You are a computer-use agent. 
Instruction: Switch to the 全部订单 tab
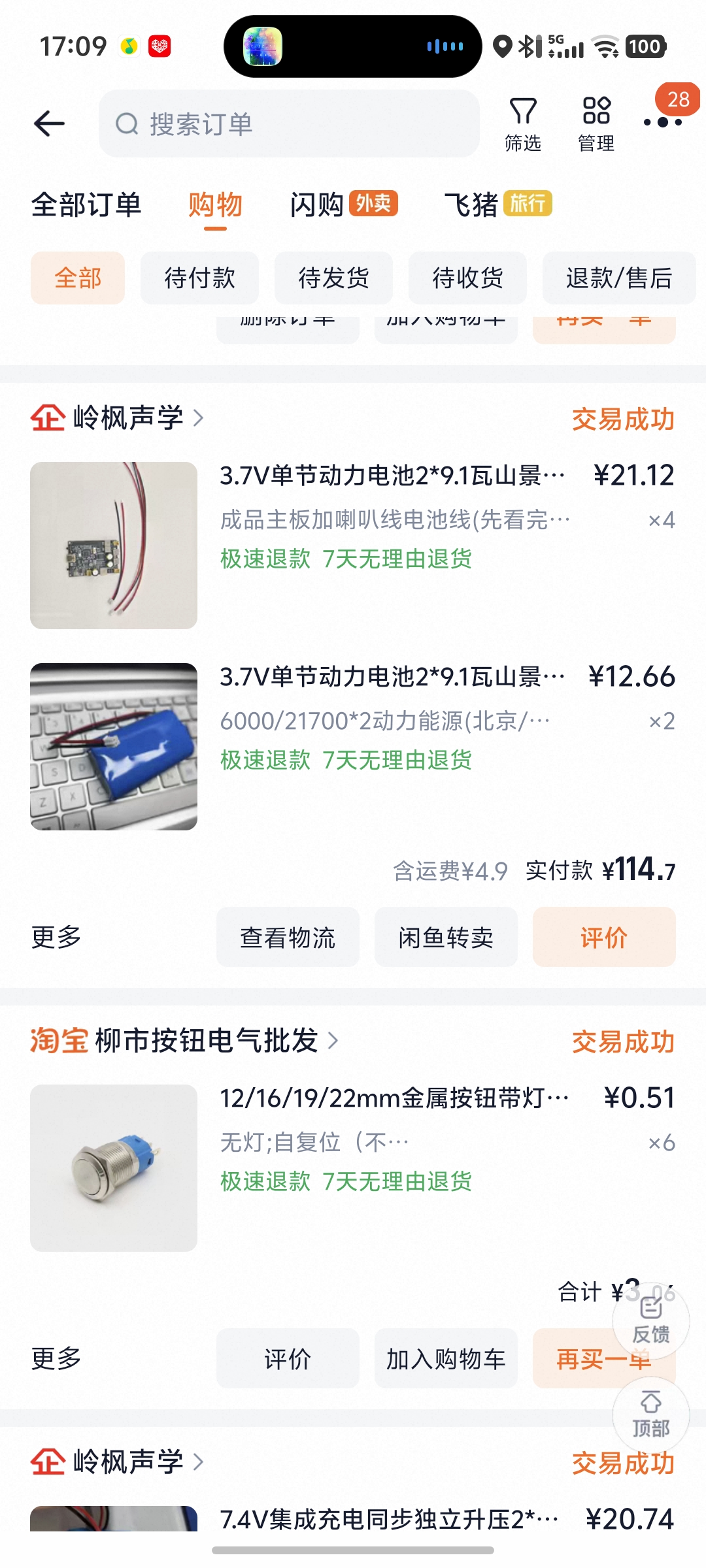coord(86,204)
